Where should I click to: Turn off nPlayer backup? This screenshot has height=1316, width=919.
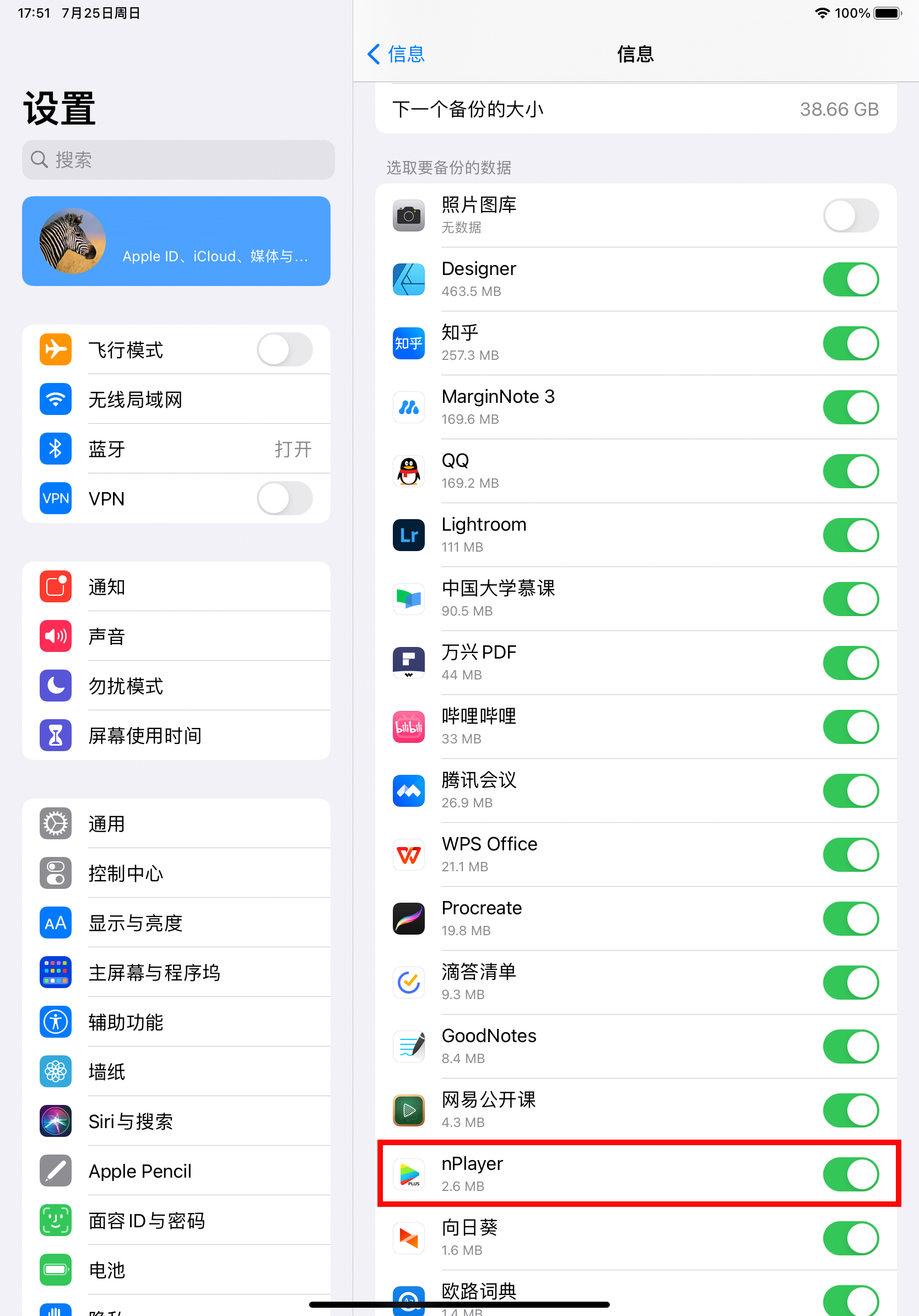click(x=850, y=1174)
